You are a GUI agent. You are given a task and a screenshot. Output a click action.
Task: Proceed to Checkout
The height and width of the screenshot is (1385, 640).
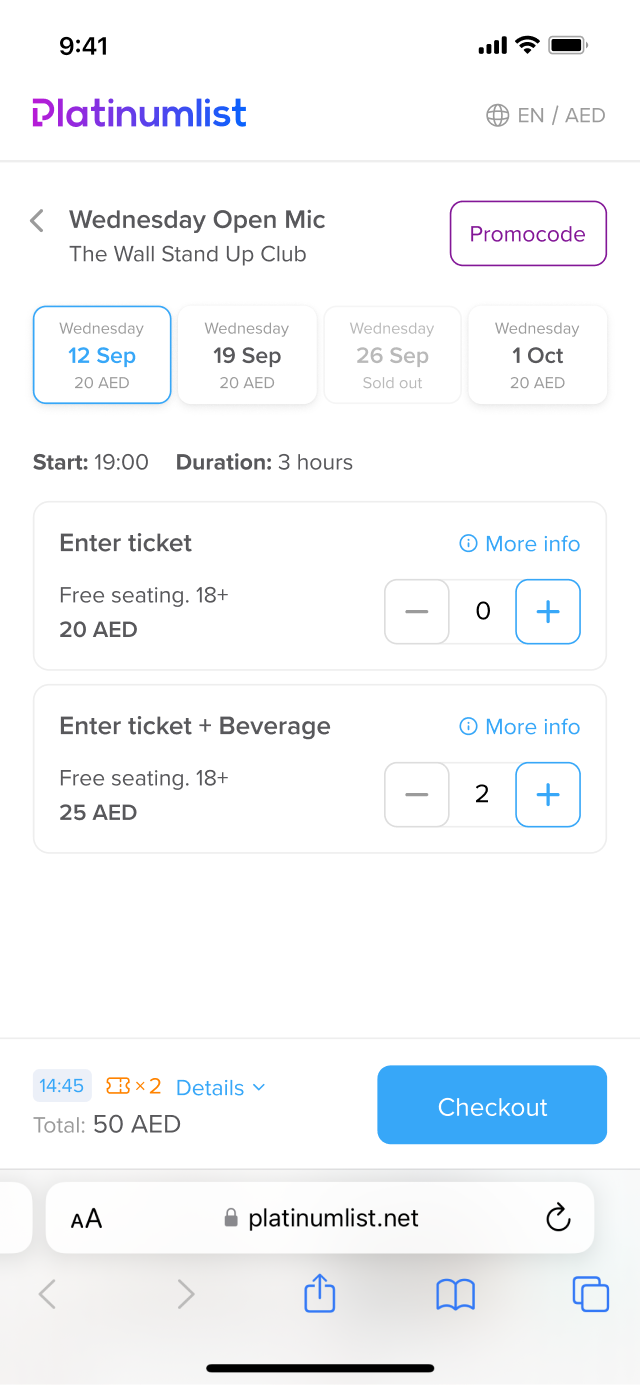click(492, 1105)
